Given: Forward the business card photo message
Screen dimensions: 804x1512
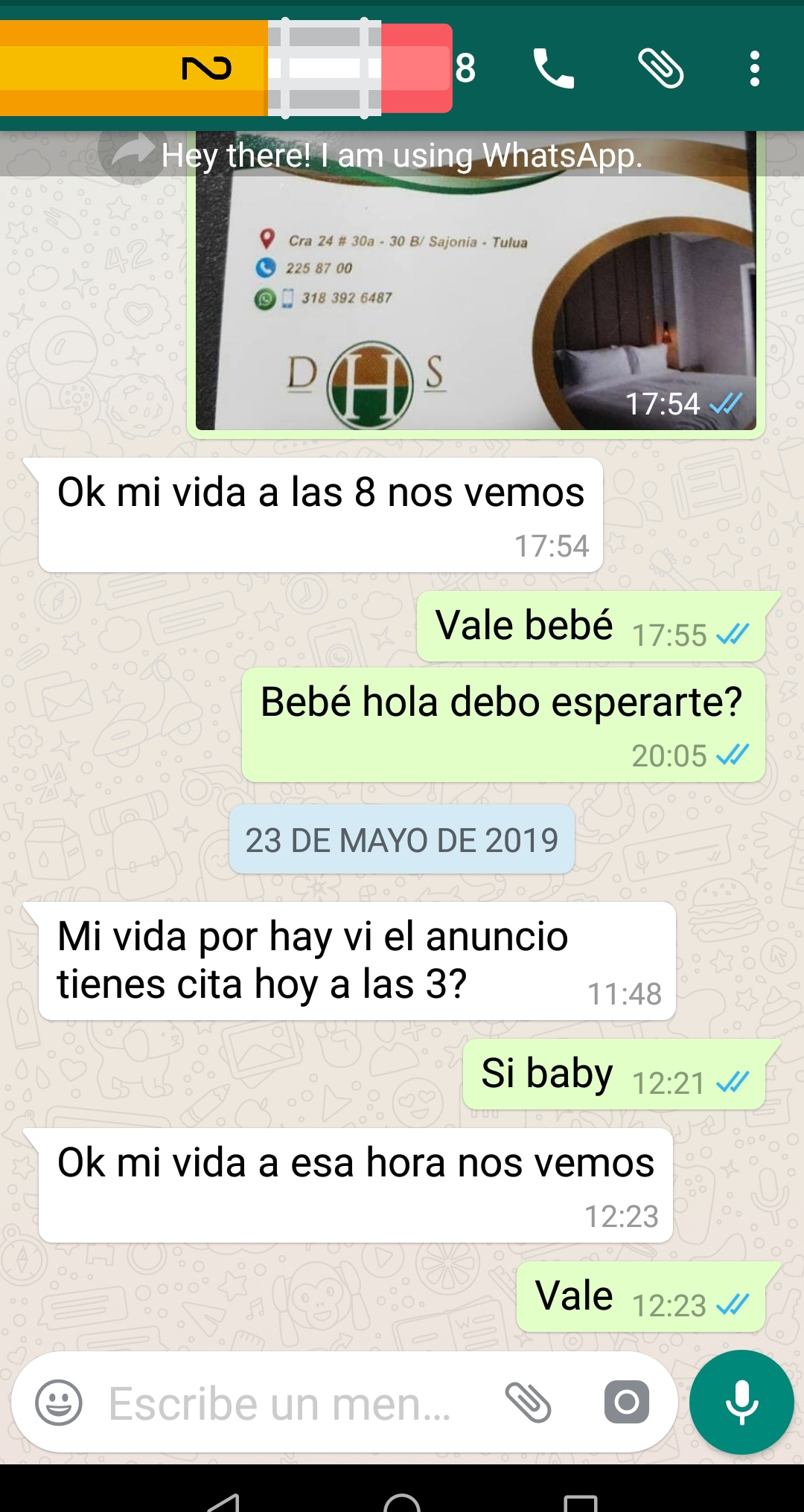Looking at the screenshot, I should (x=133, y=152).
